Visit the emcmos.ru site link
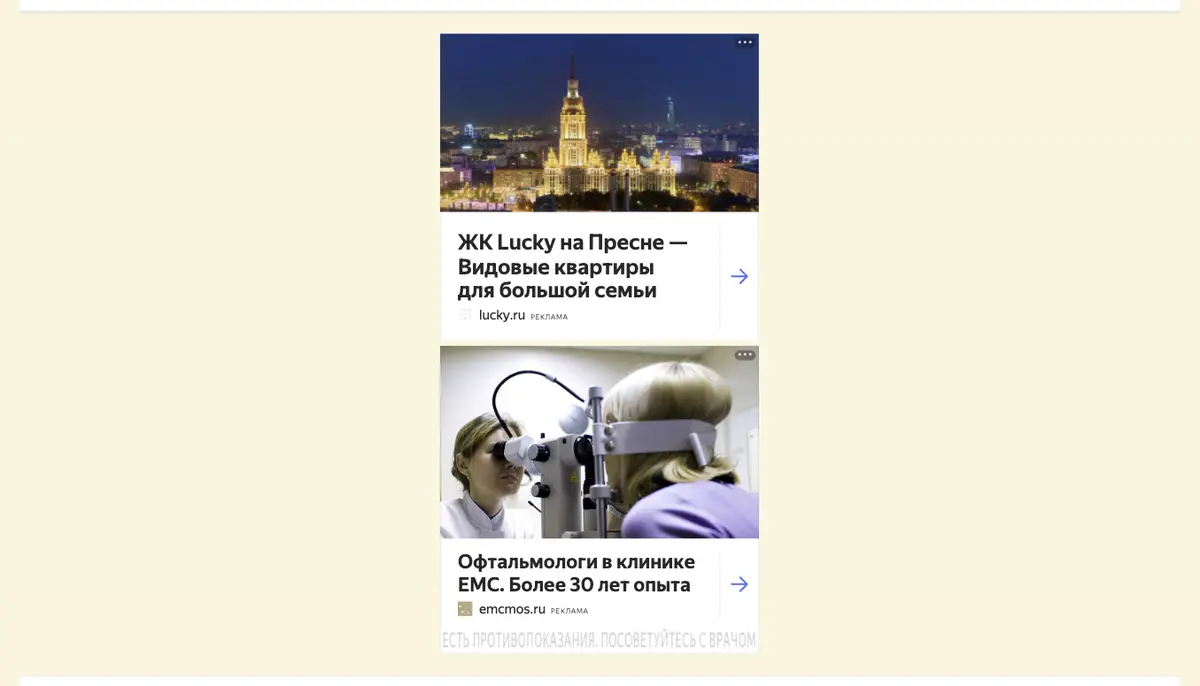Screen dimensions: 1200x686 pyautogui.click(x=512, y=609)
